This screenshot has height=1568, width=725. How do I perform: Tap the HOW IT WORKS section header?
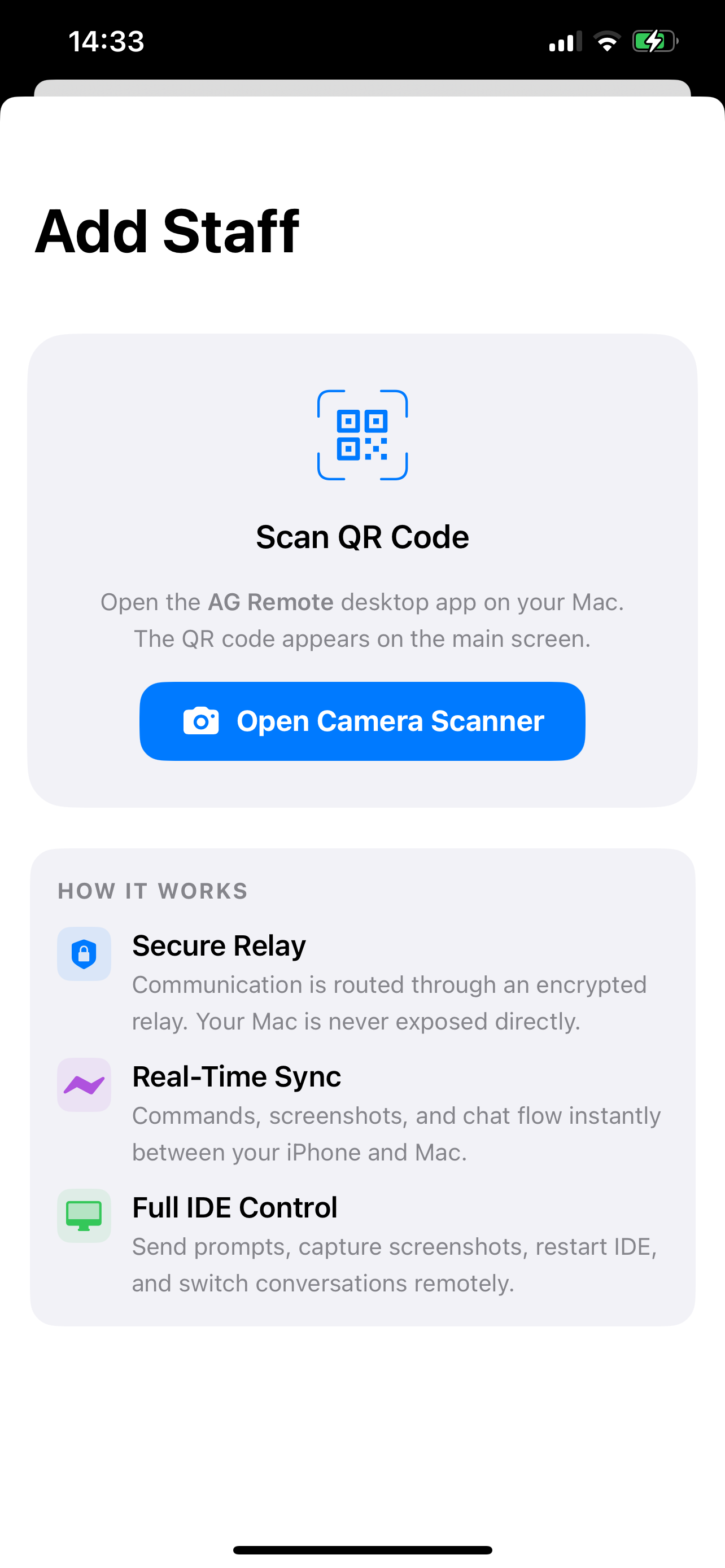(x=152, y=891)
